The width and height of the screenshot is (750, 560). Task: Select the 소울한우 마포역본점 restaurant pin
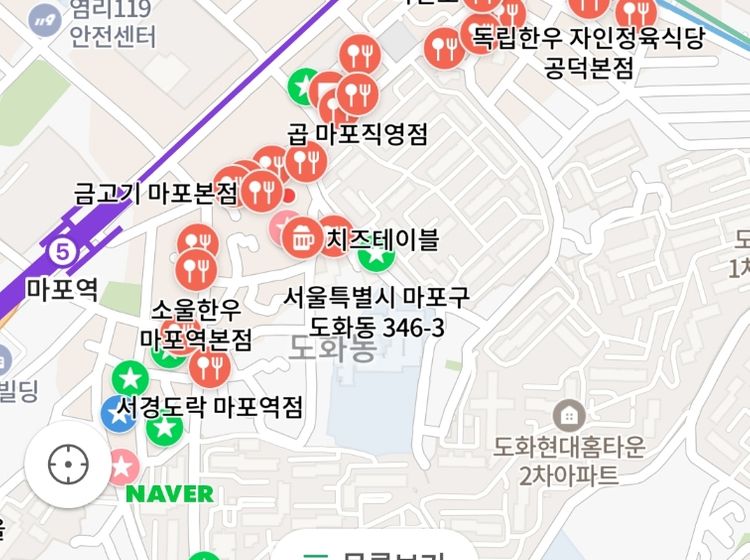pos(196,269)
